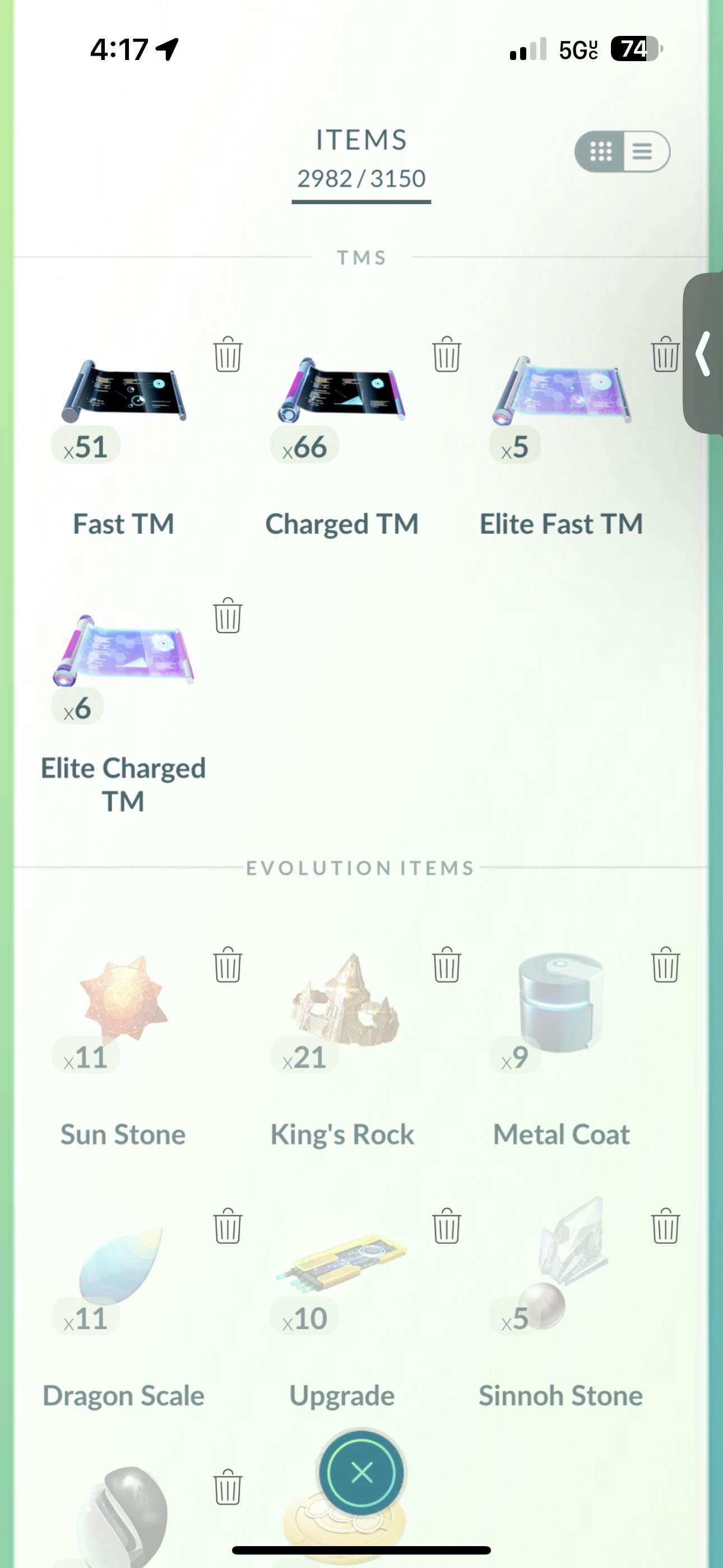Delete Elite Fast TM items
723x1568 pixels.
(665, 354)
